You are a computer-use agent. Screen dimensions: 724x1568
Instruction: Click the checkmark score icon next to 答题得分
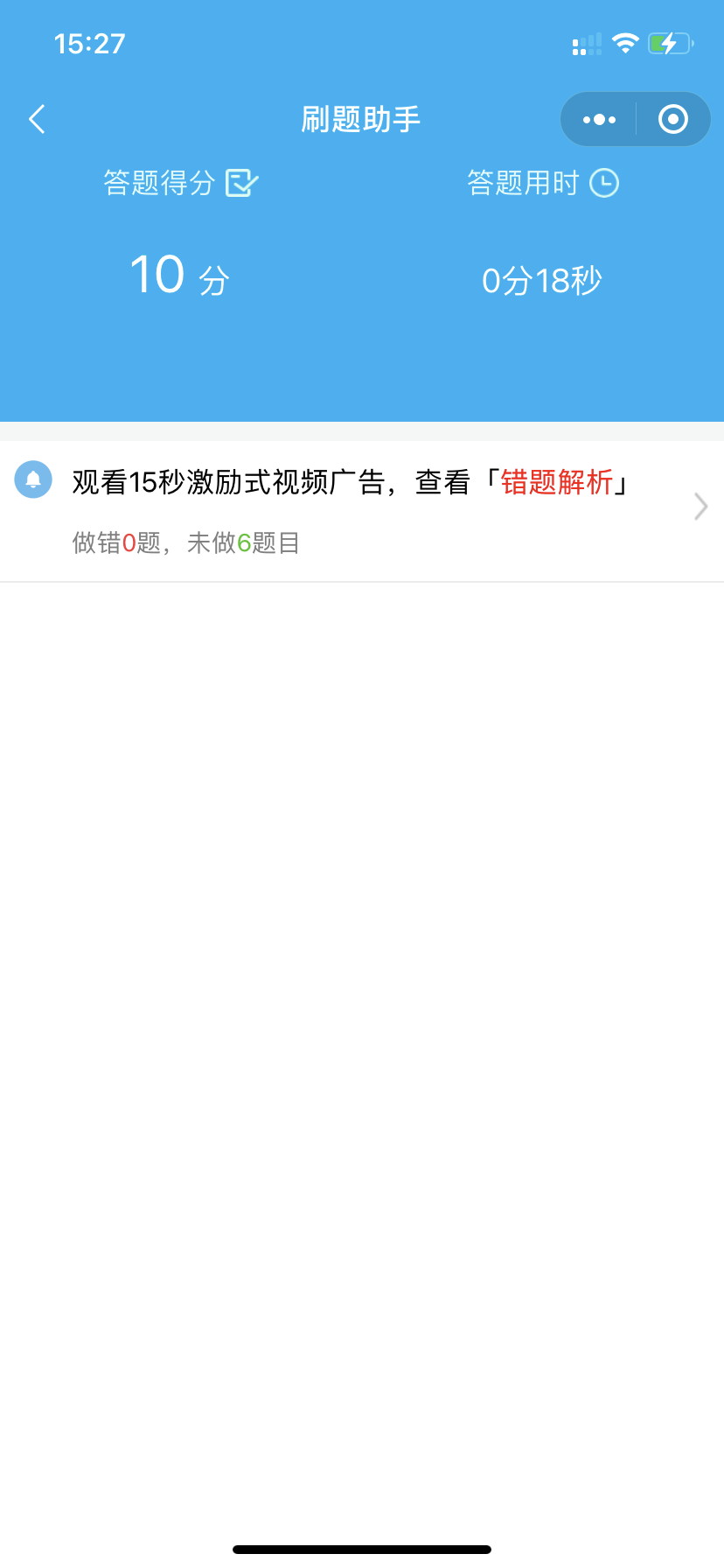tap(242, 183)
